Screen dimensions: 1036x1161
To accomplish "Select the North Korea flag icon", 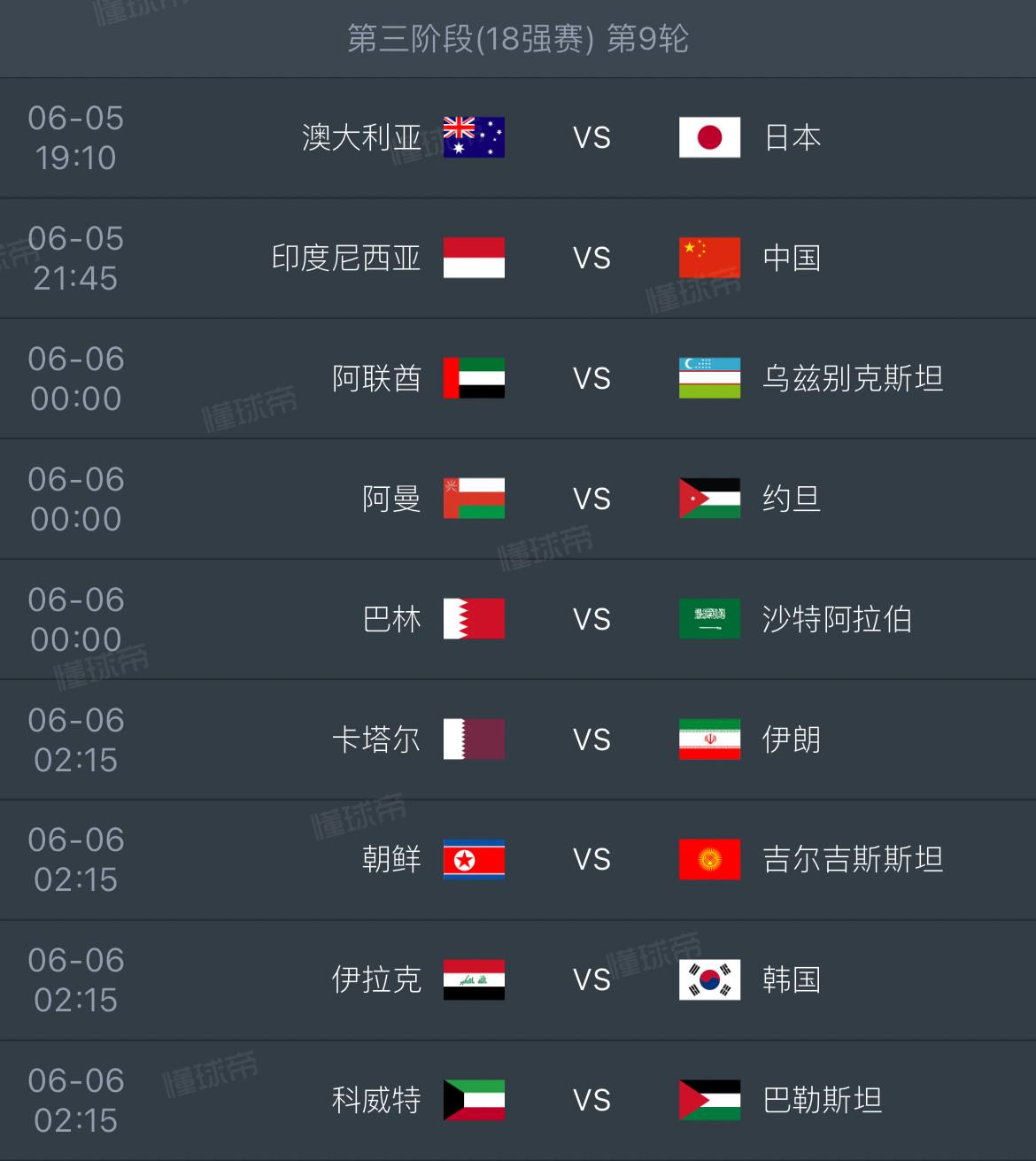I will tap(472, 860).
